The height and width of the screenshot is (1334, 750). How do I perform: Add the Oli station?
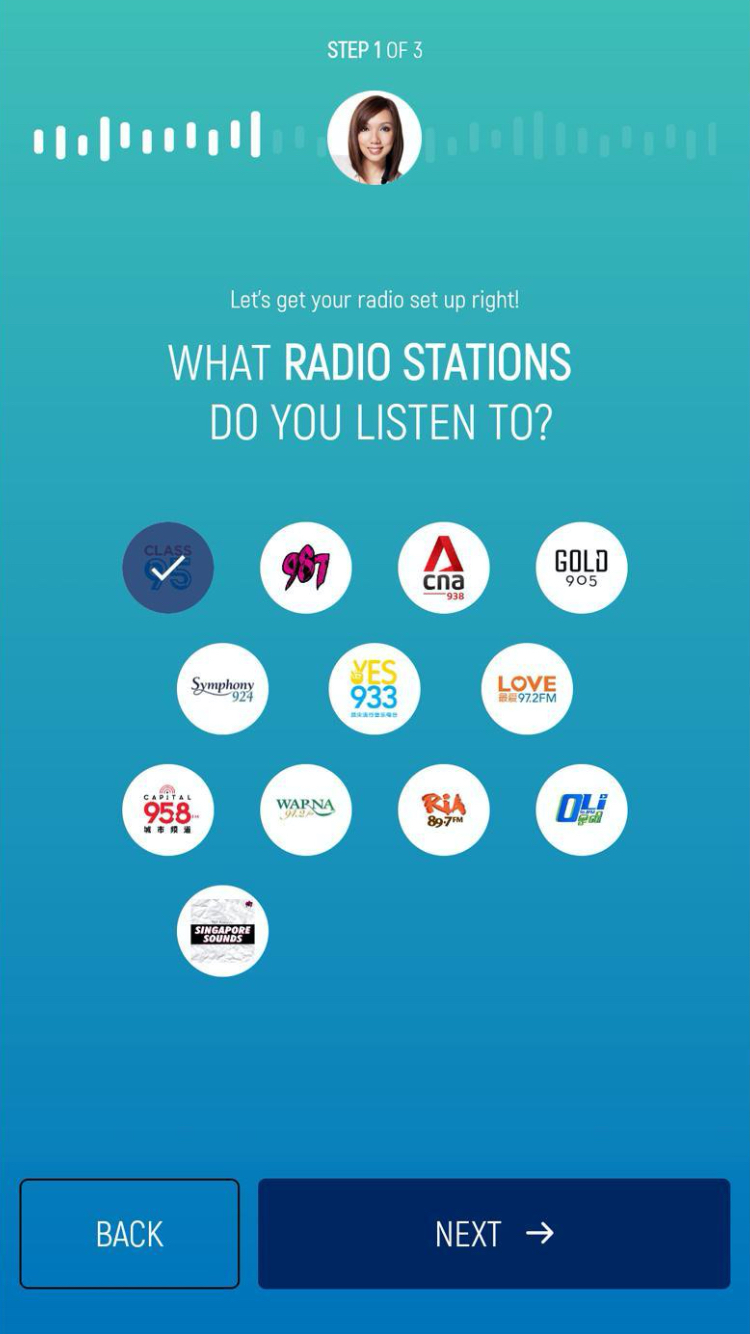[581, 810]
